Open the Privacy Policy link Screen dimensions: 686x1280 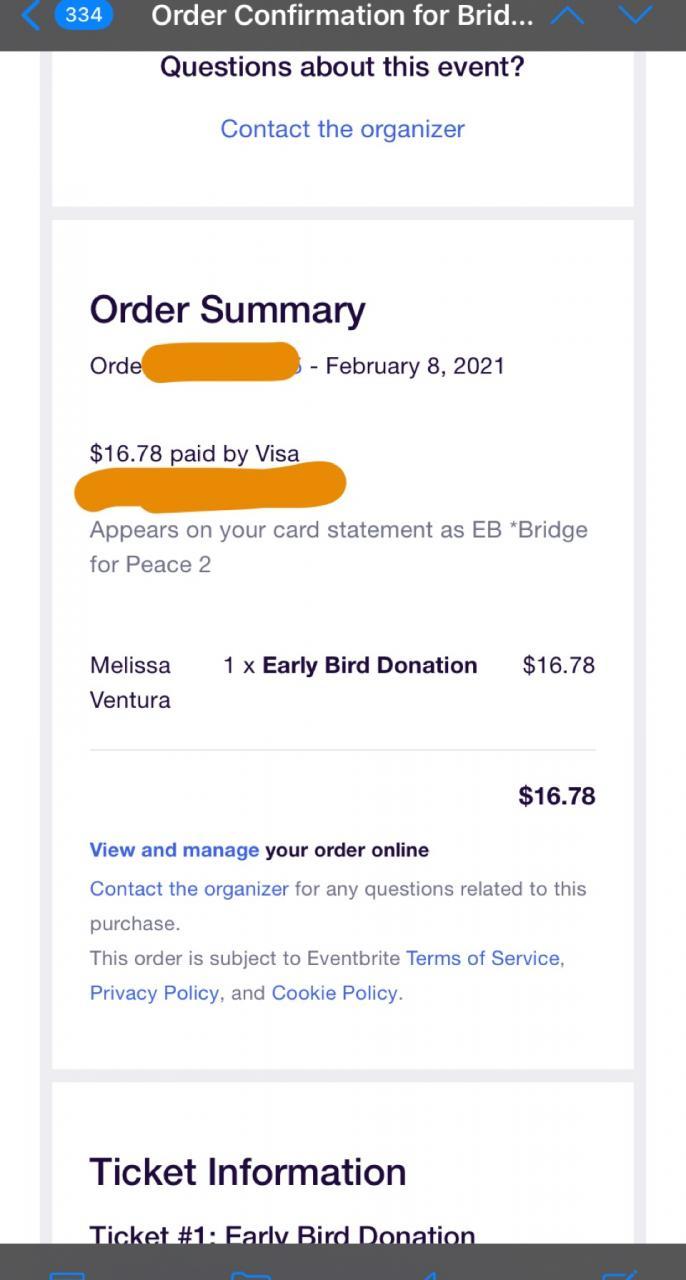(154, 993)
